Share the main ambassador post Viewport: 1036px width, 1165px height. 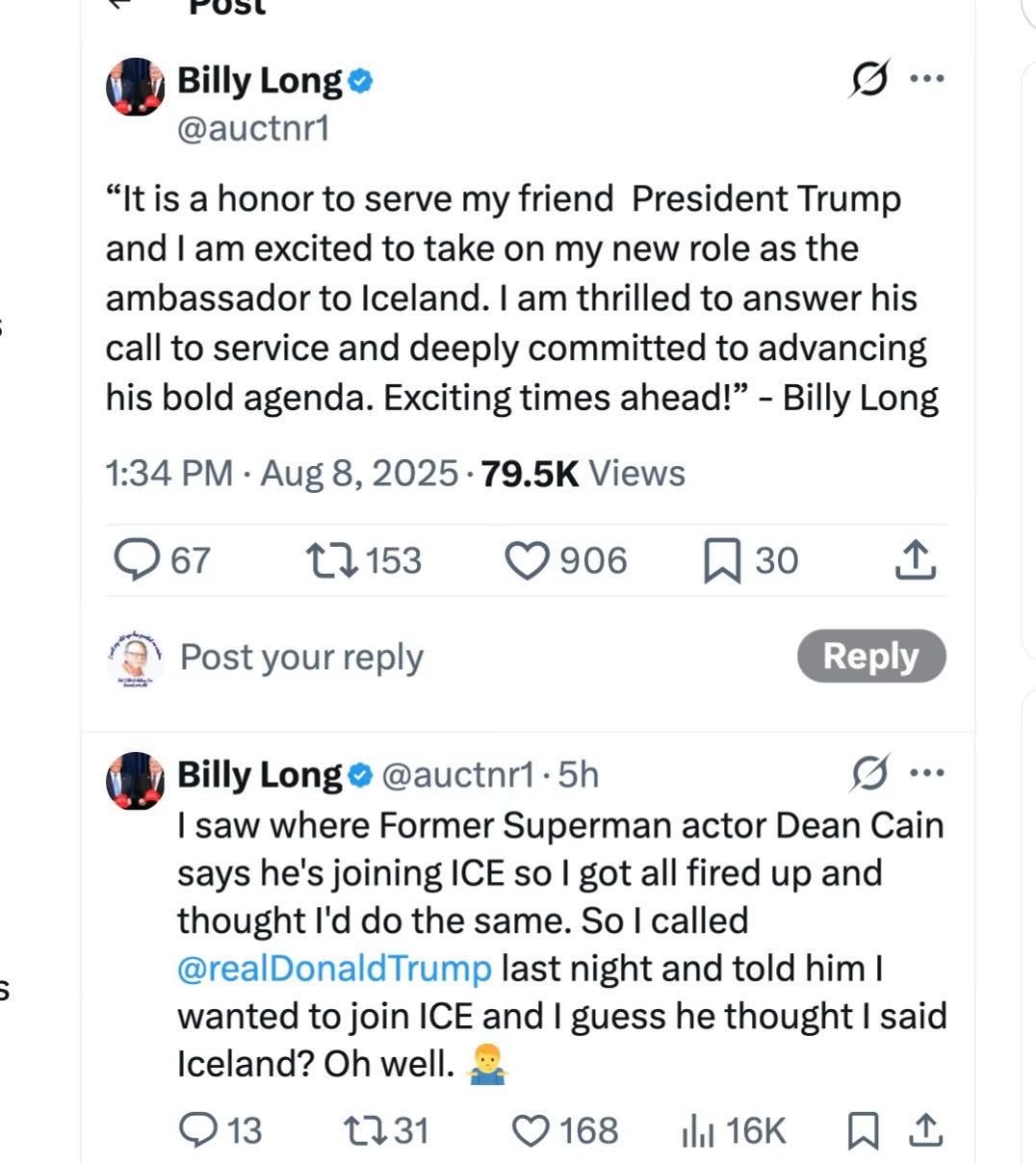tap(915, 560)
